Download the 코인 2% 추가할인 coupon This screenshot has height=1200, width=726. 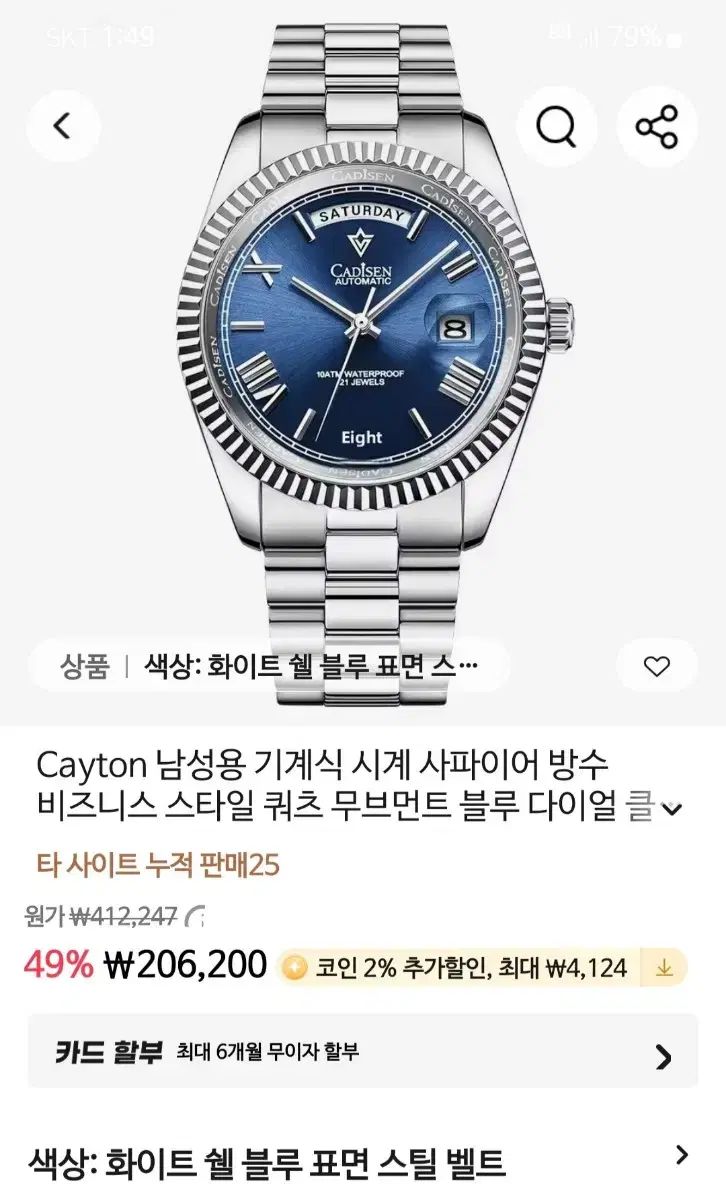(x=665, y=967)
